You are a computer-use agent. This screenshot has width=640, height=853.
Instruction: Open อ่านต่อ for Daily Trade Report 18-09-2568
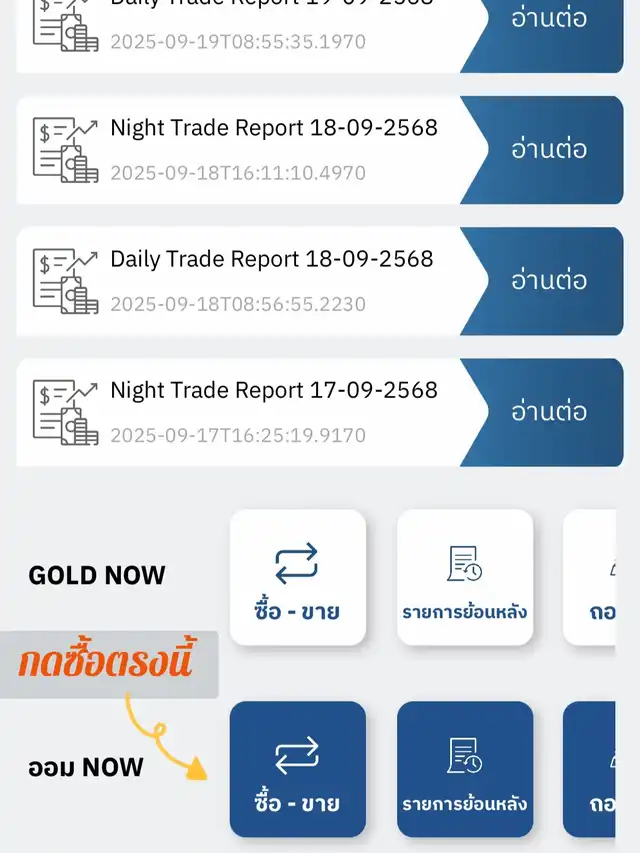[548, 281]
